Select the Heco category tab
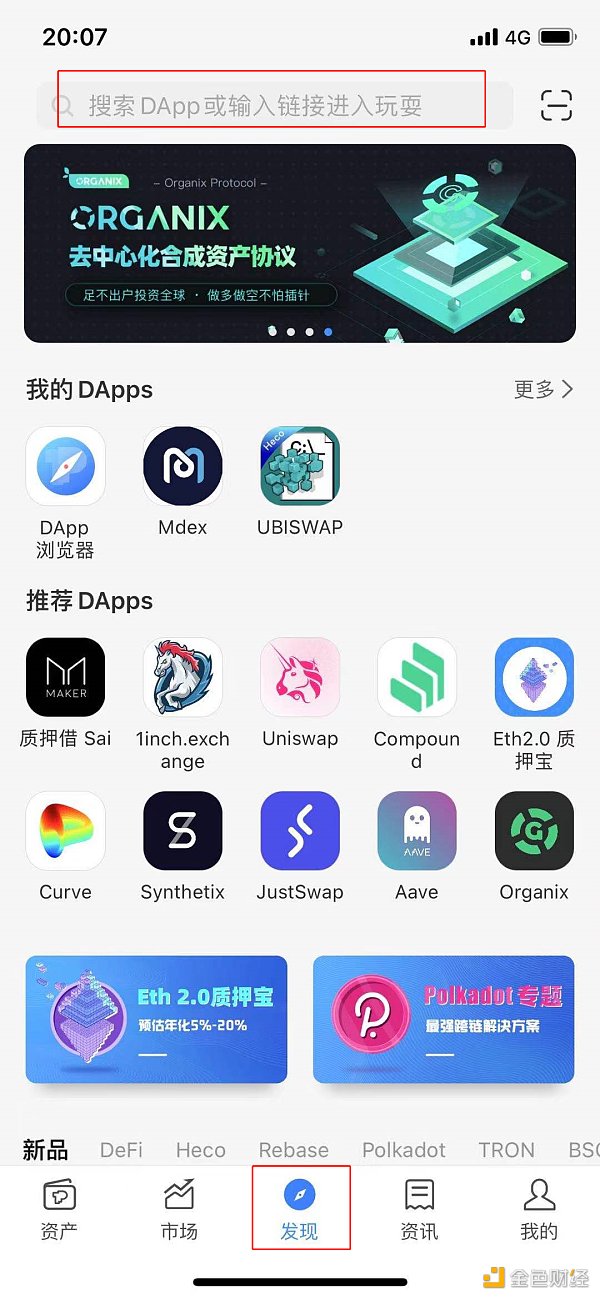This screenshot has height=1299, width=600. click(201, 1150)
